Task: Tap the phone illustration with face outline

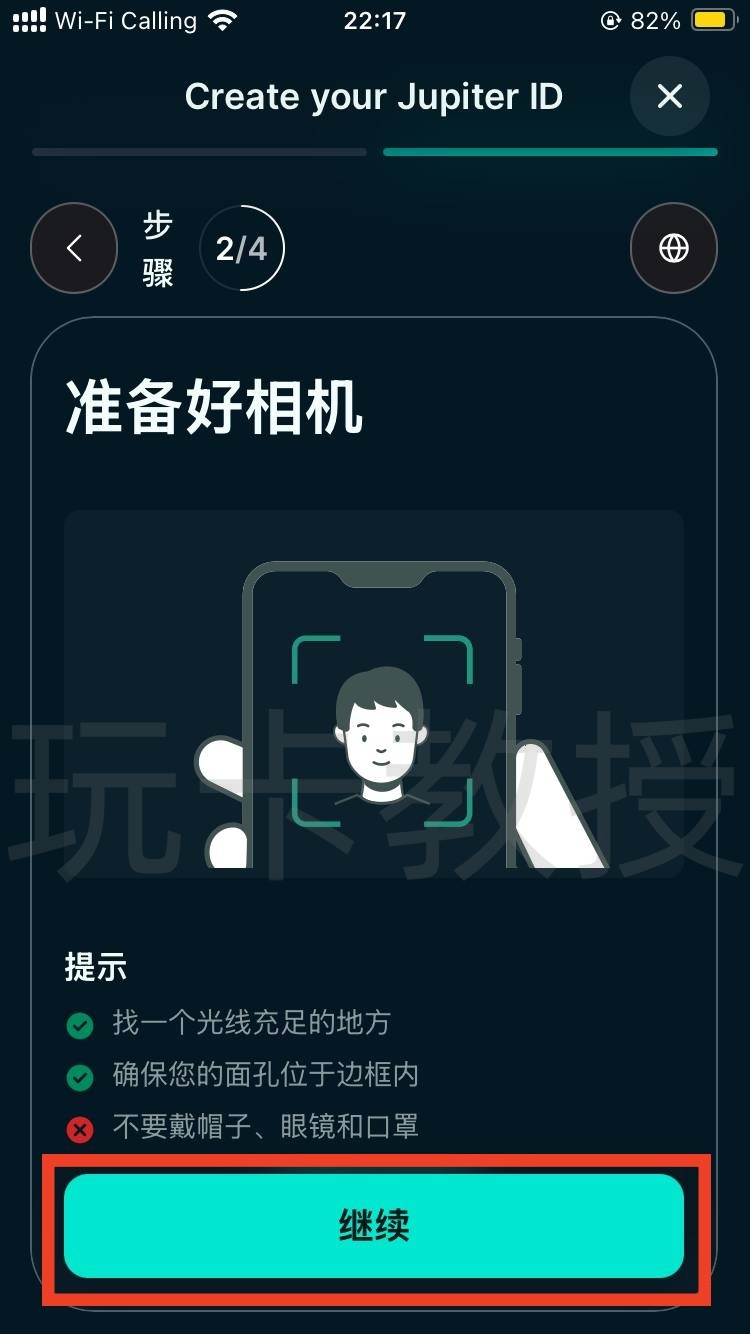Action: point(380,720)
